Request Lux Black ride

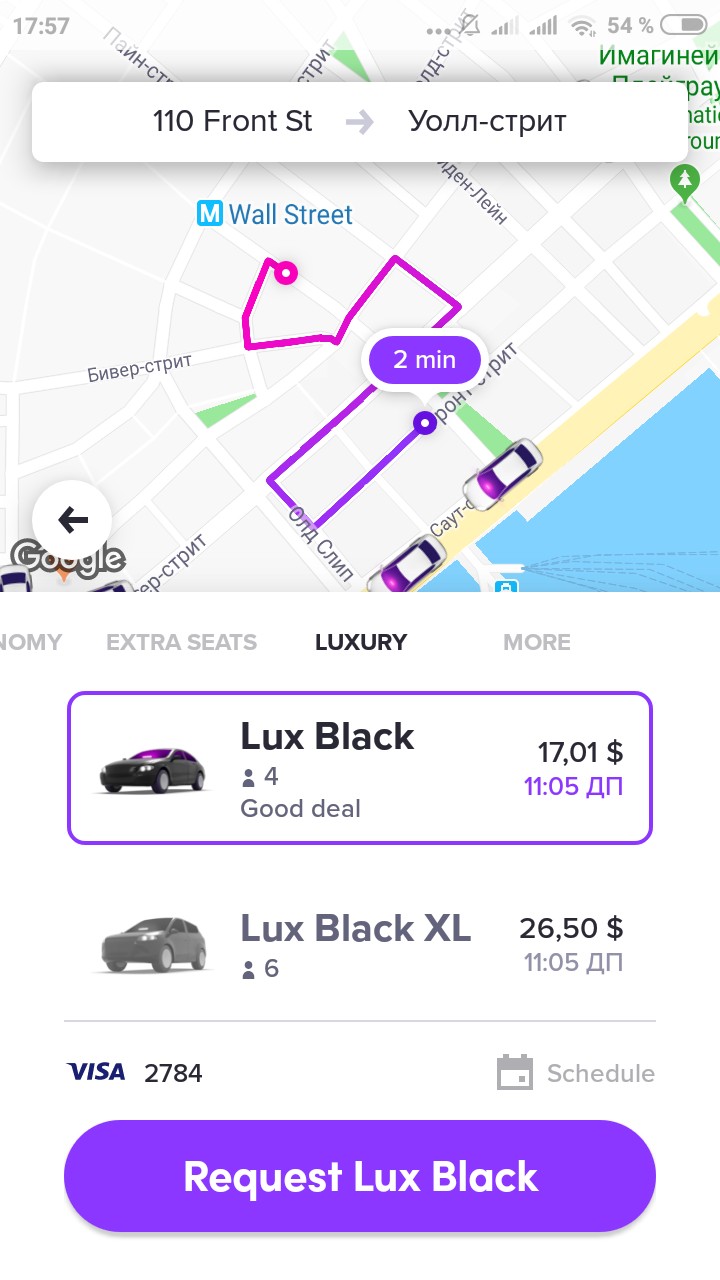[x=360, y=1177]
